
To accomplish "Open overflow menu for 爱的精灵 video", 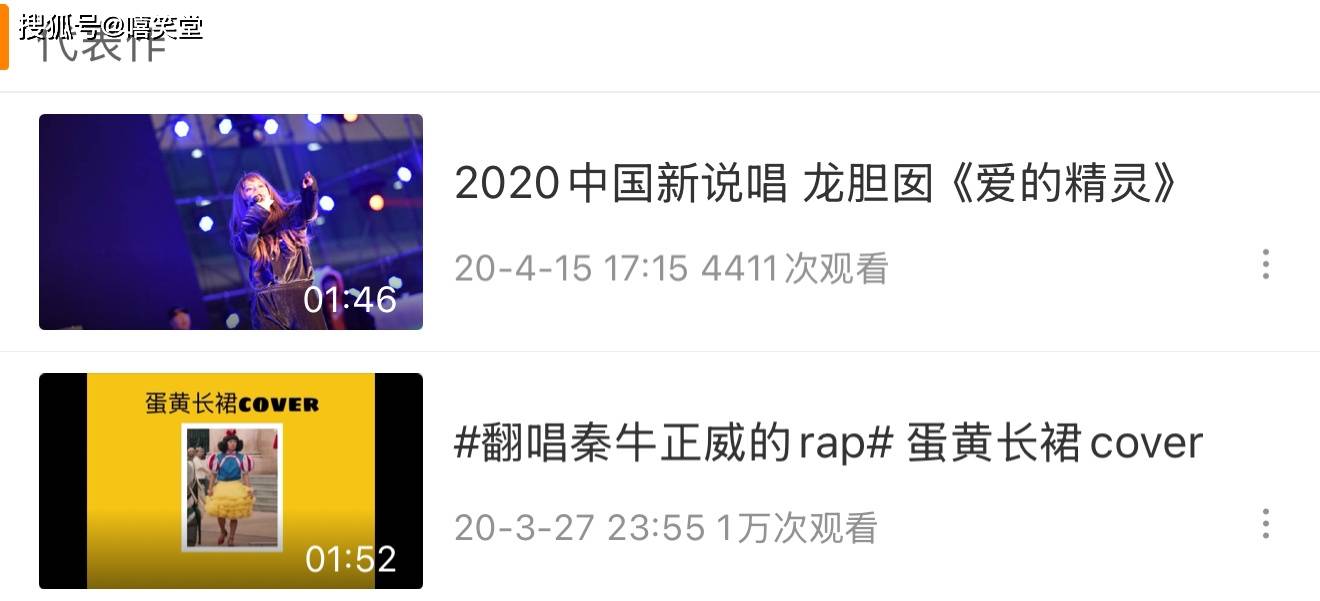I will (x=1265, y=264).
